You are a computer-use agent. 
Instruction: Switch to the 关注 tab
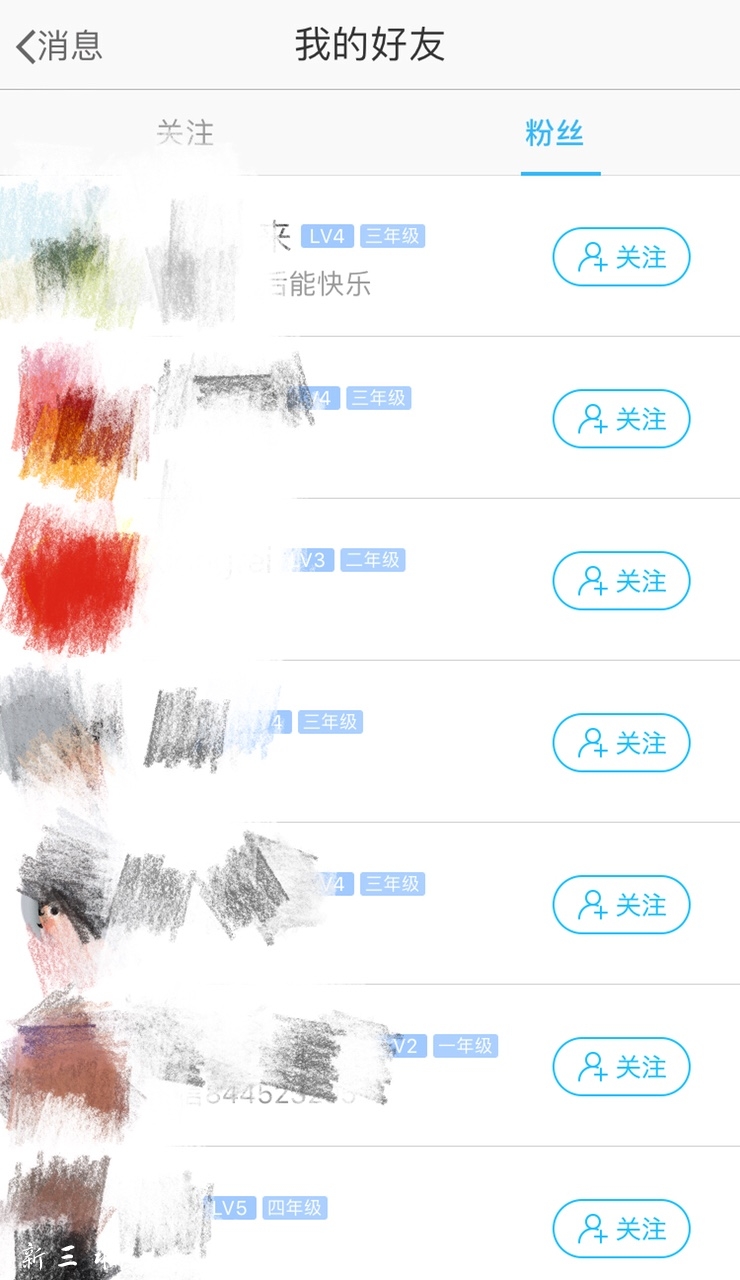click(x=185, y=133)
